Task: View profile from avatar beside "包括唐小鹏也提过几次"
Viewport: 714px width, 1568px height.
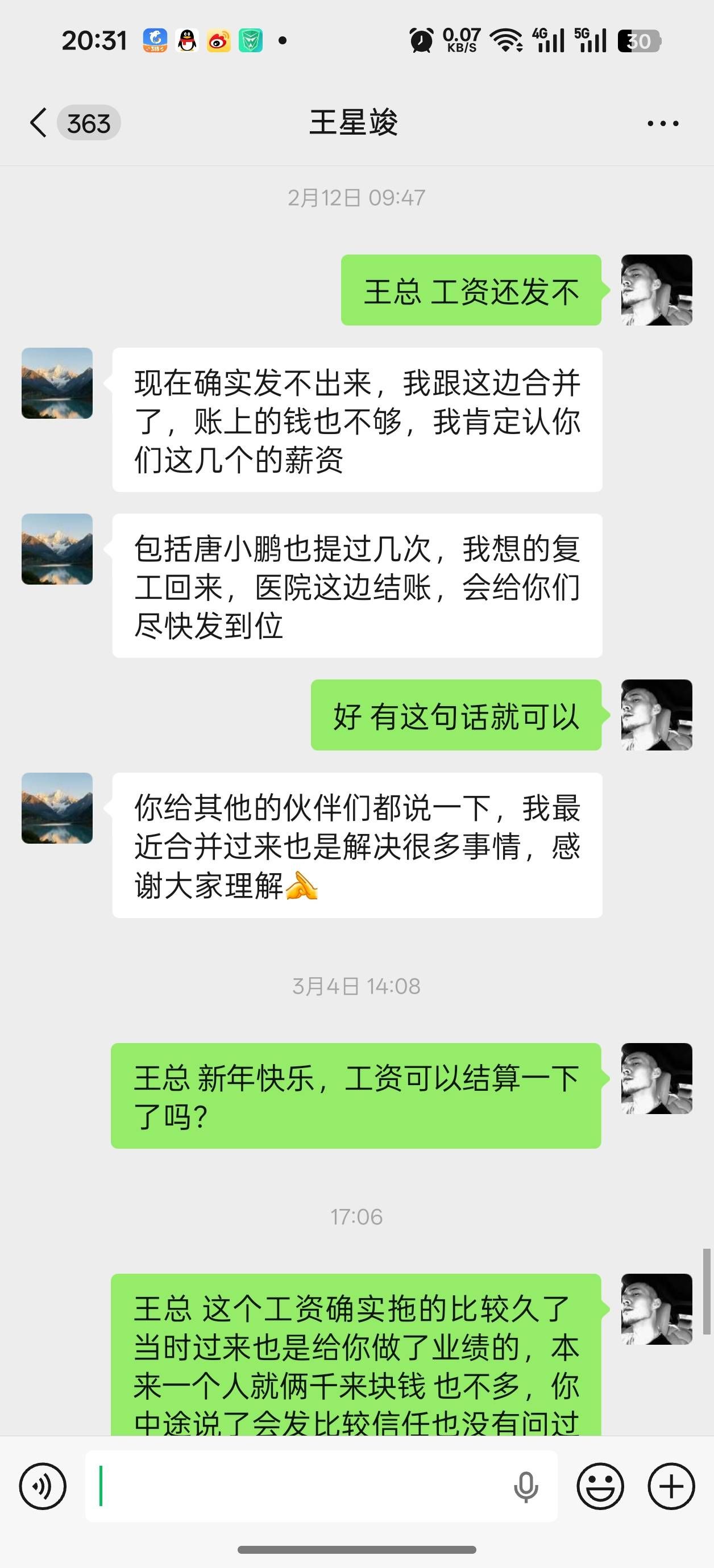Action: [x=57, y=549]
